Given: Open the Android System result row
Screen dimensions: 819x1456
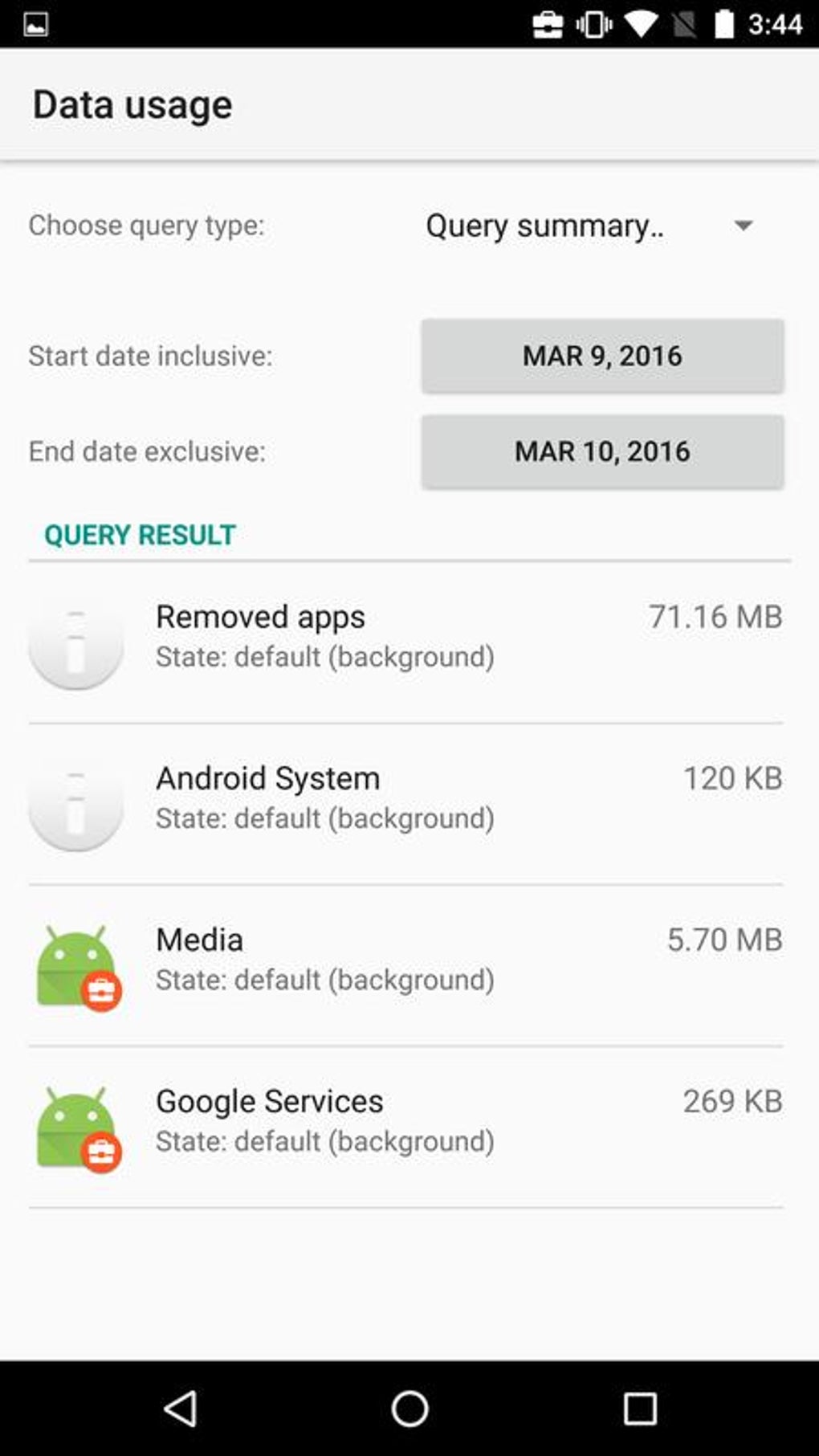Looking at the screenshot, I should (x=405, y=804).
